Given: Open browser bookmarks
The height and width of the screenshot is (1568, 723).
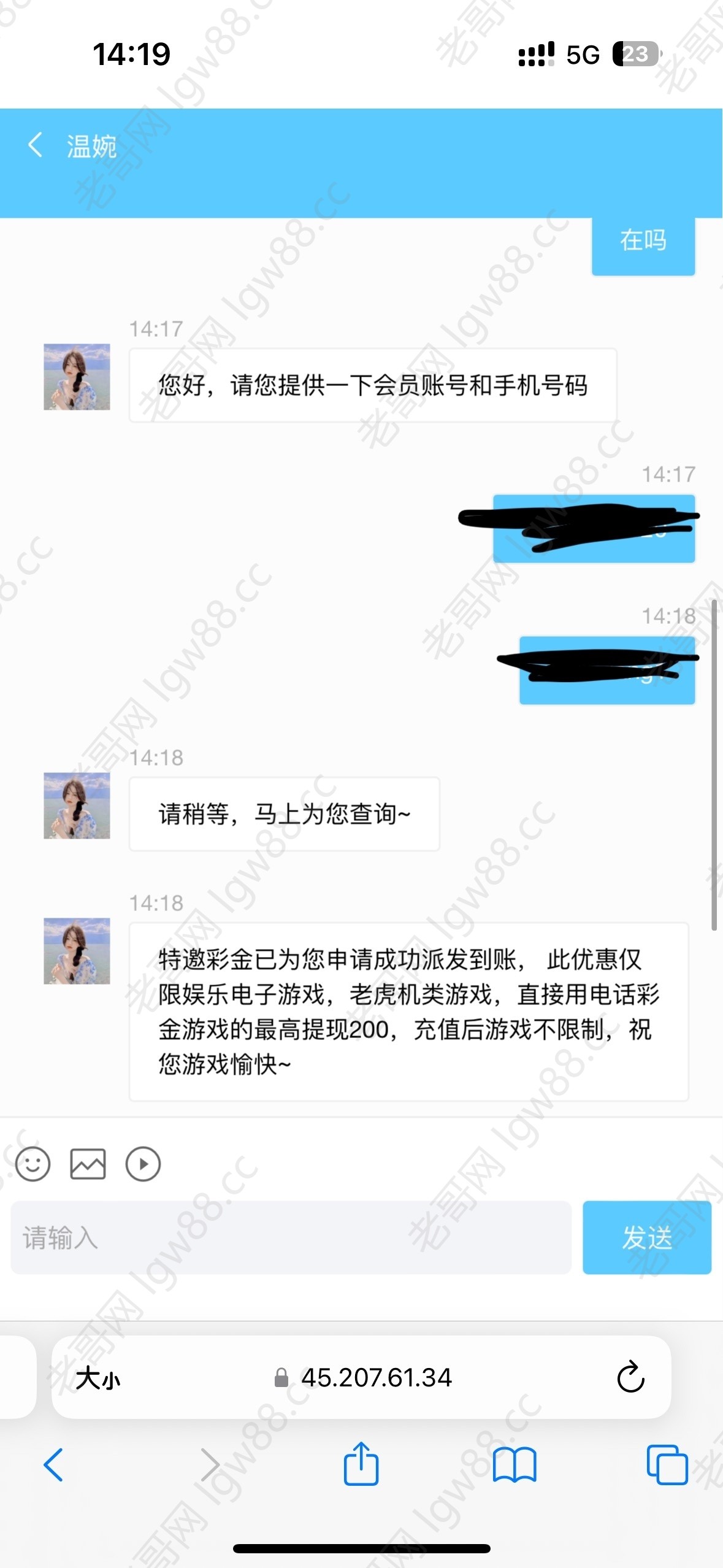Looking at the screenshot, I should pos(514,1465).
